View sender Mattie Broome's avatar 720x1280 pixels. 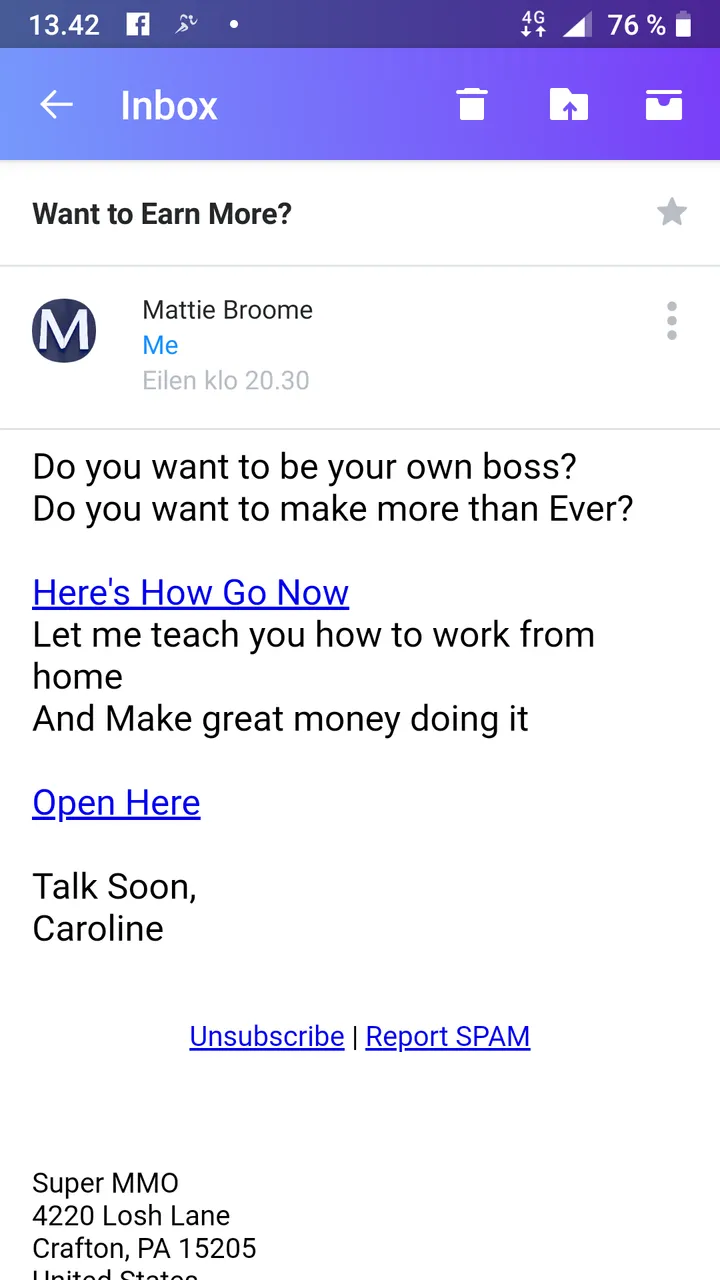pos(64,330)
